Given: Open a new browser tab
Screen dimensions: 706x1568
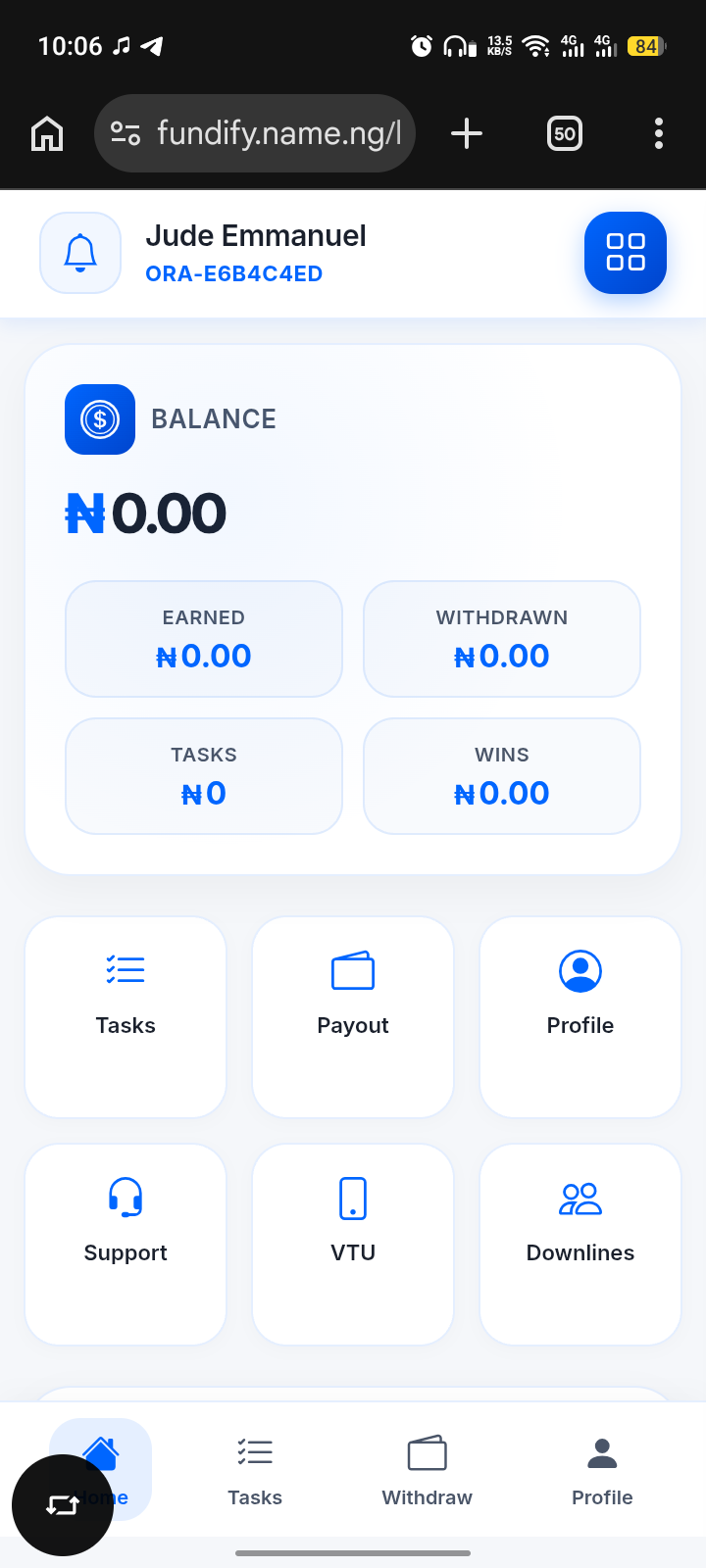Looking at the screenshot, I should (467, 133).
